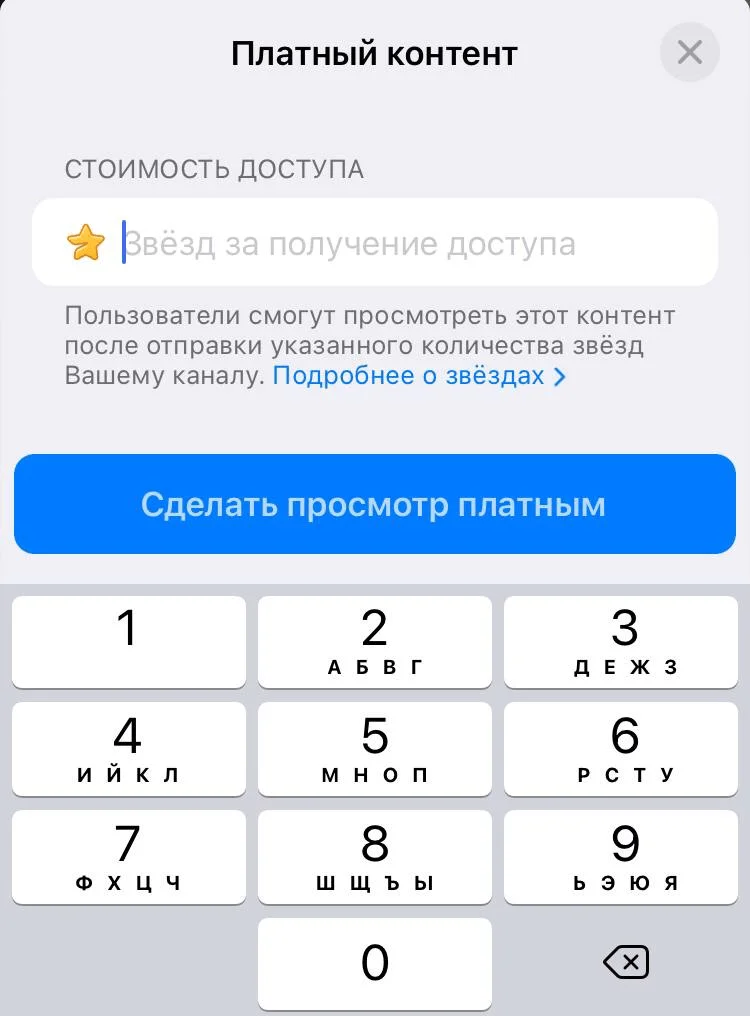This screenshot has width=750, height=1016.
Task: Focus the stars price input field
Action: coord(400,243)
